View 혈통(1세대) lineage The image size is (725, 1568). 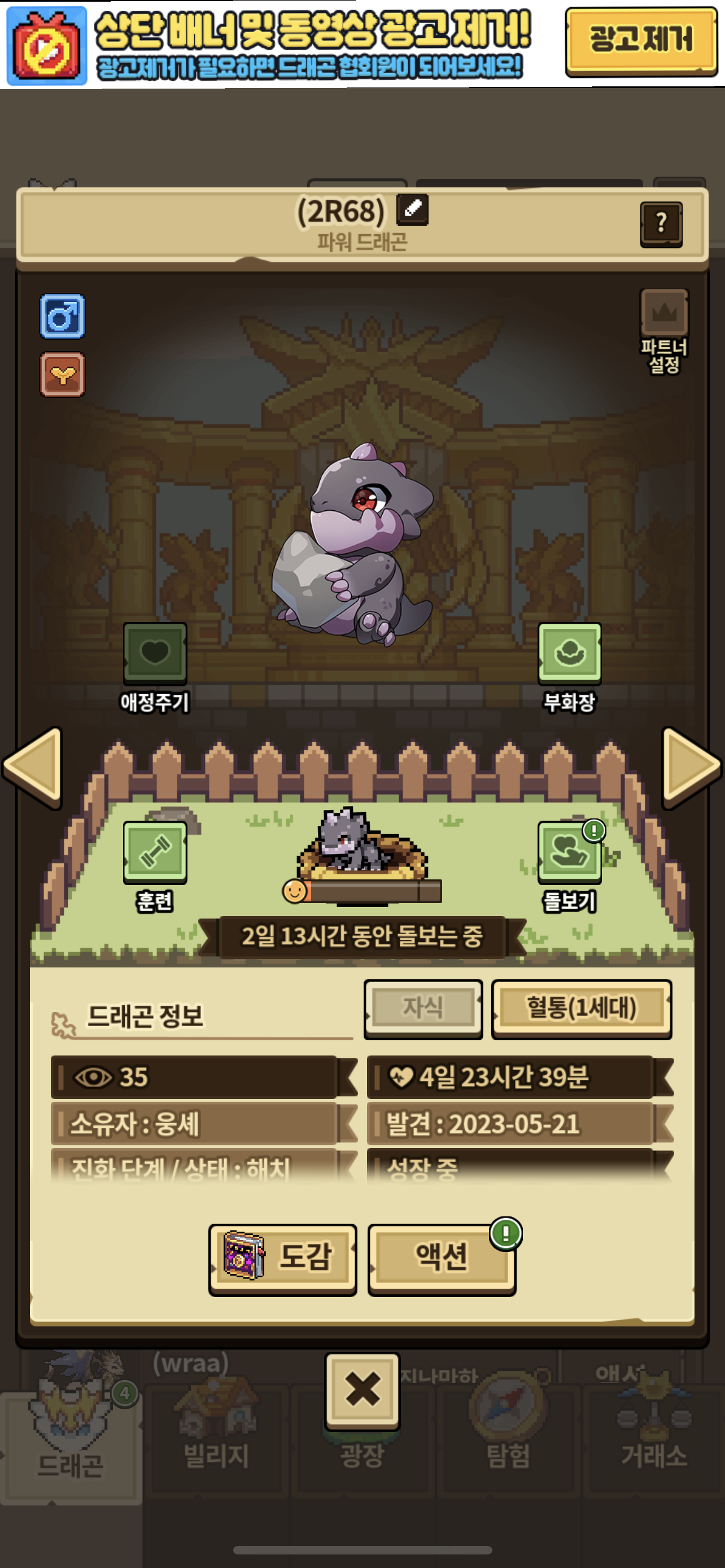pyautogui.click(x=580, y=1008)
